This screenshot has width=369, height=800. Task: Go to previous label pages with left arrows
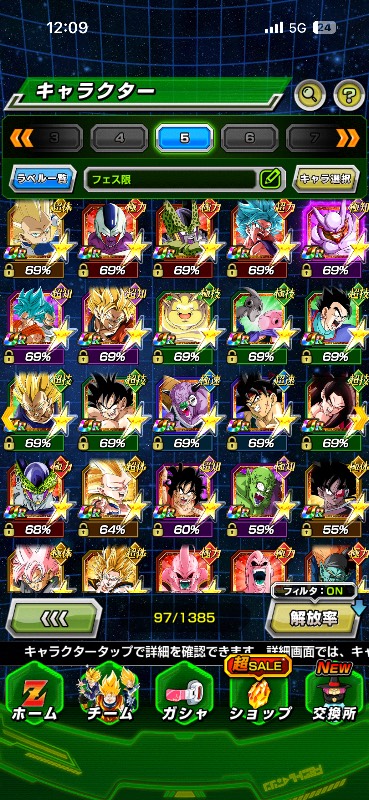pyautogui.click(x=21, y=138)
